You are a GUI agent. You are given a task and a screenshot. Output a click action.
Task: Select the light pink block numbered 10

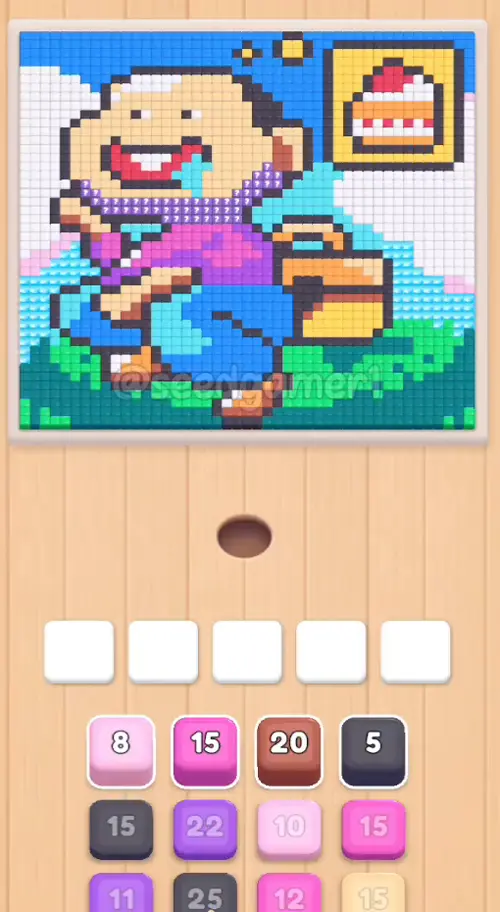pos(289,829)
